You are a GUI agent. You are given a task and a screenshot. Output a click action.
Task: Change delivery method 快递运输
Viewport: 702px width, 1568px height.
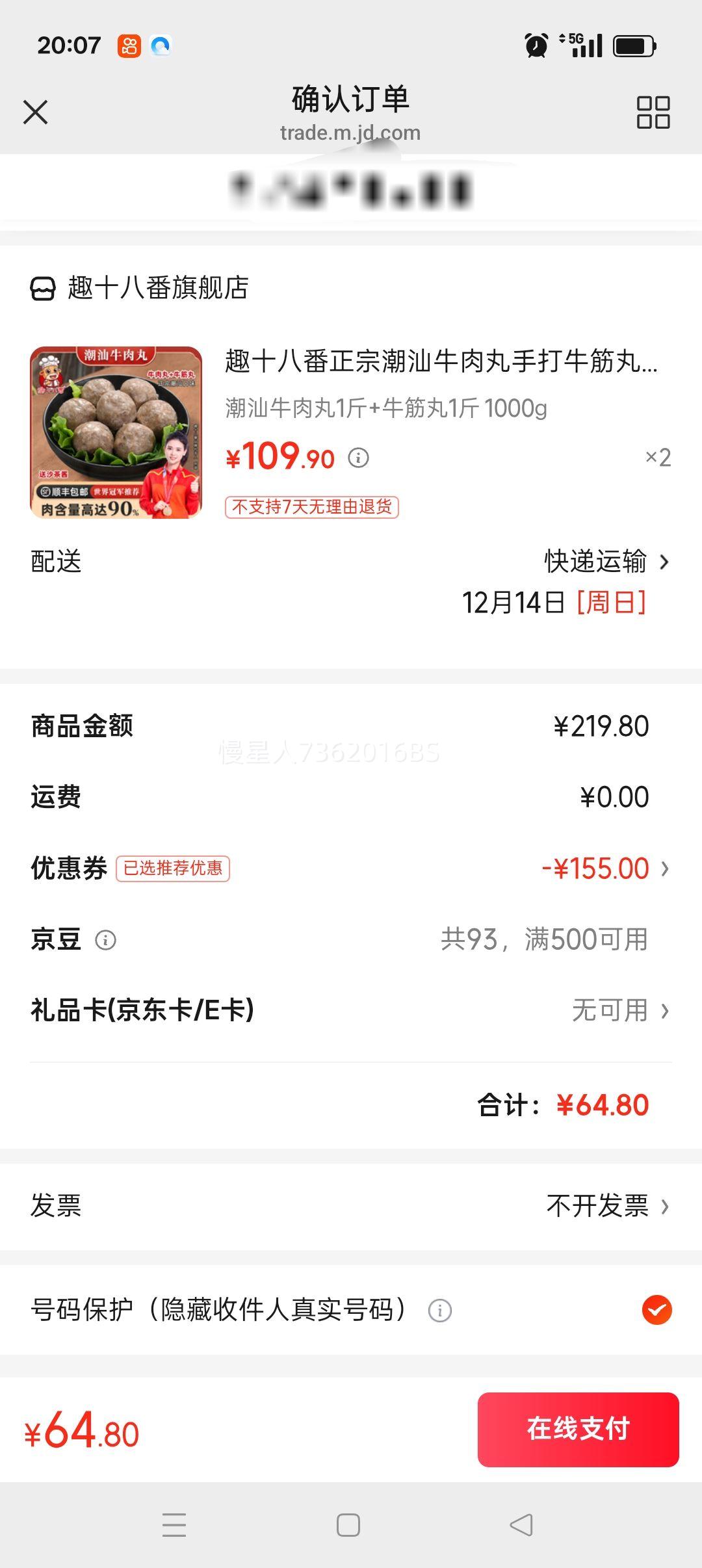tap(606, 562)
